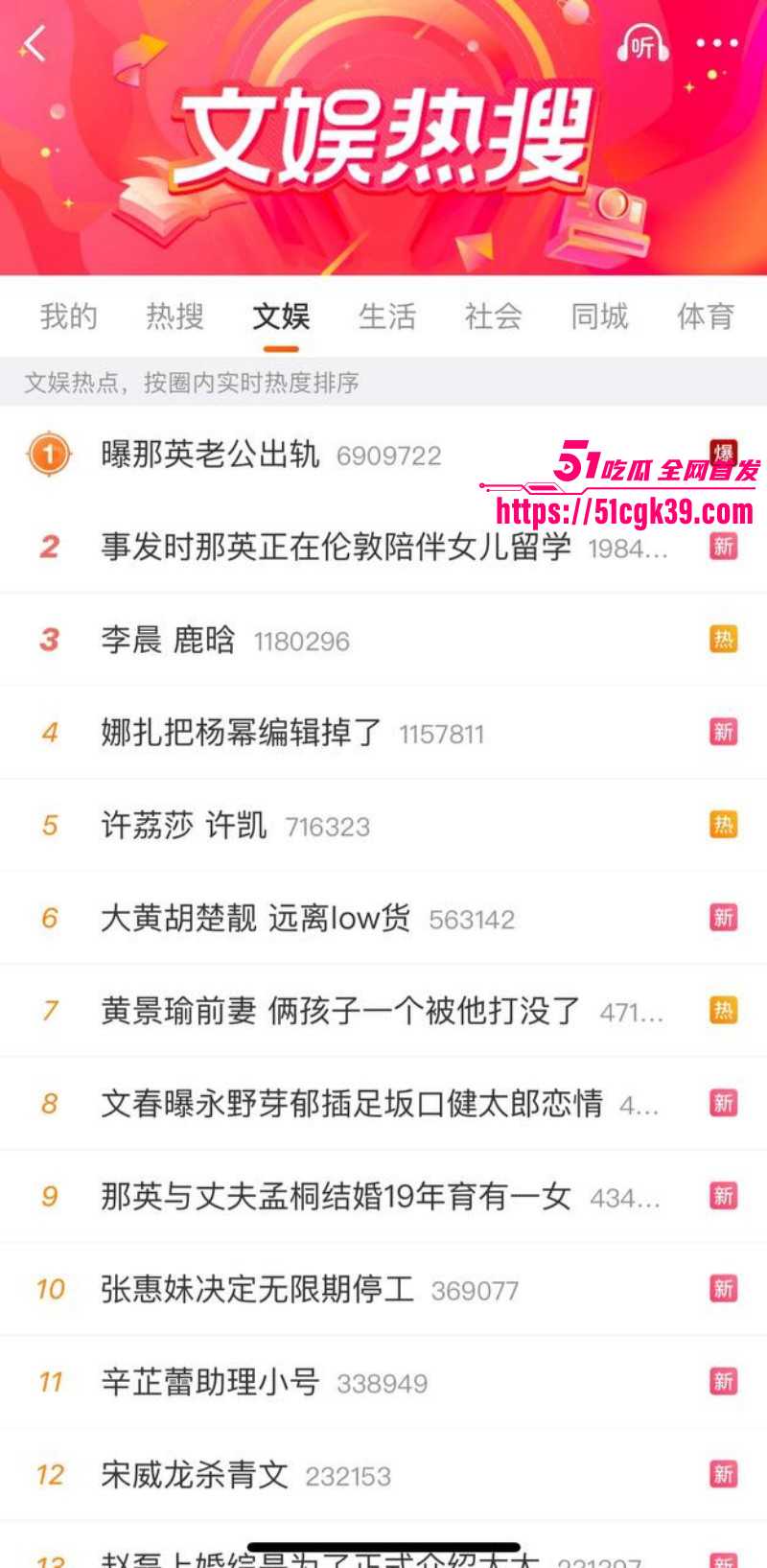Open the topic 辛芷蕾助理小号
Viewport: 767px width, 1568px height.
211,1383
